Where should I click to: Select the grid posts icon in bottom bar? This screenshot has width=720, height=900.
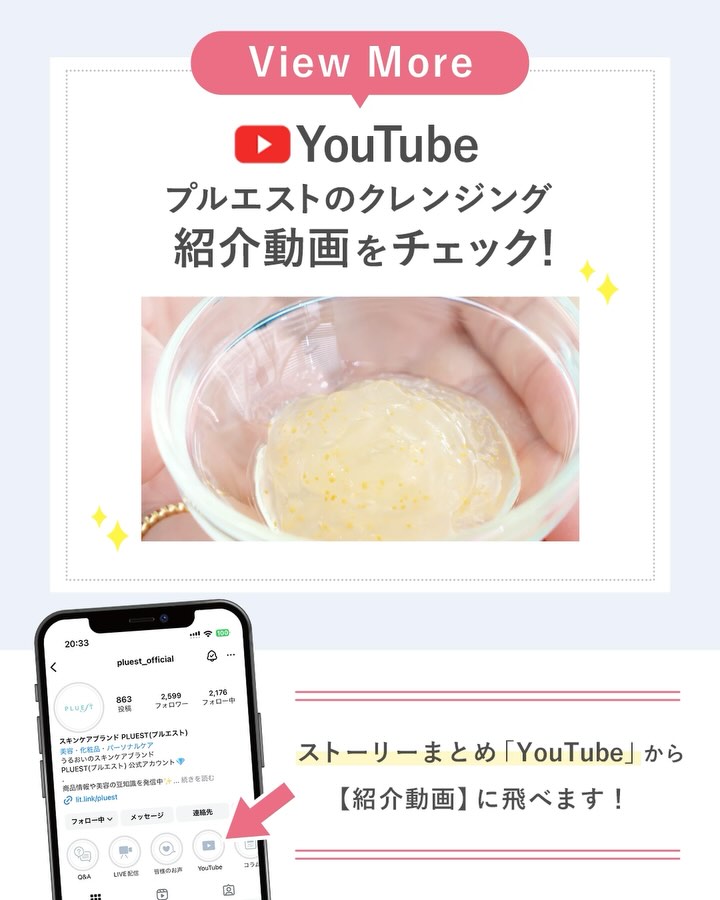click(95, 895)
